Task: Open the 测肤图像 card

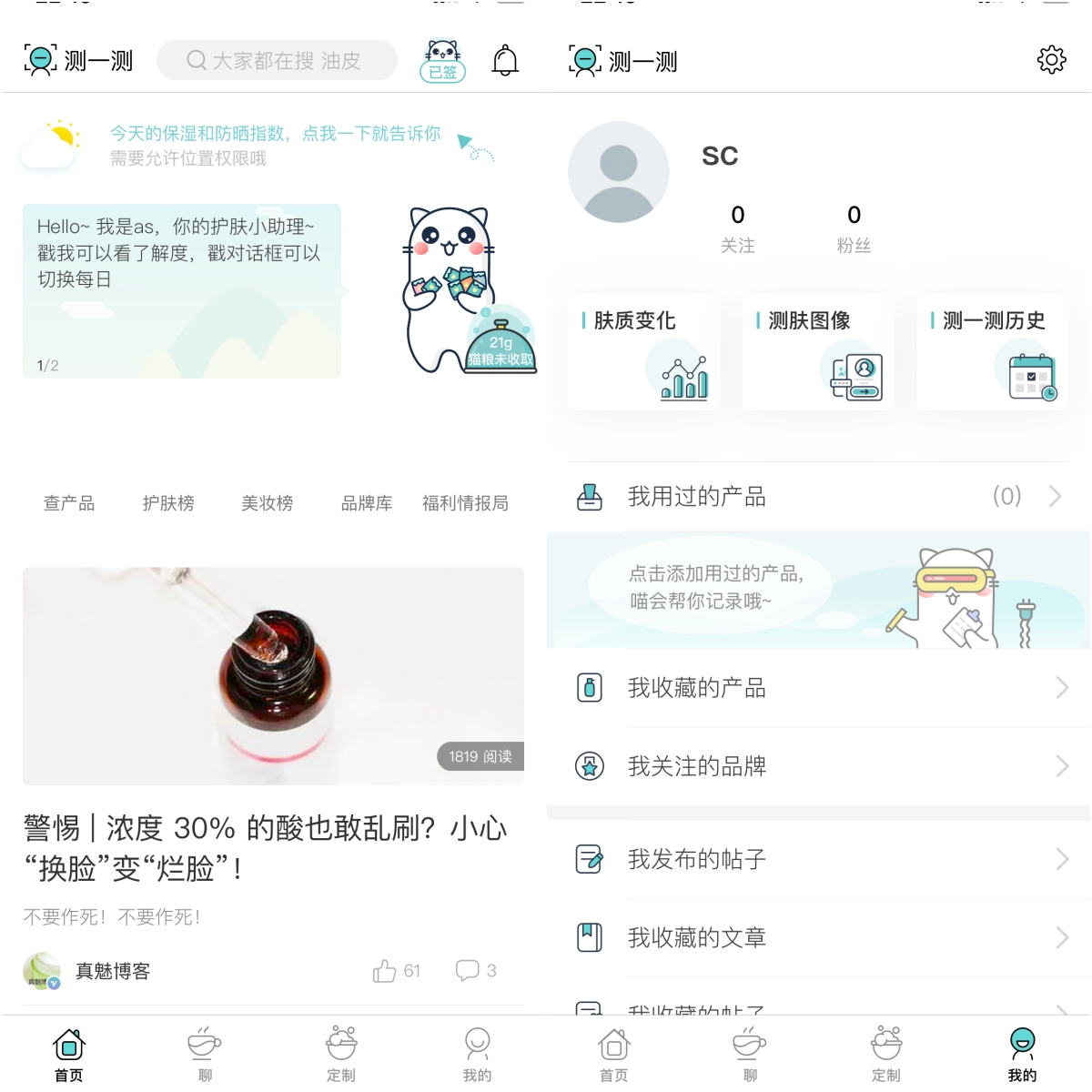Action: pyautogui.click(x=818, y=352)
